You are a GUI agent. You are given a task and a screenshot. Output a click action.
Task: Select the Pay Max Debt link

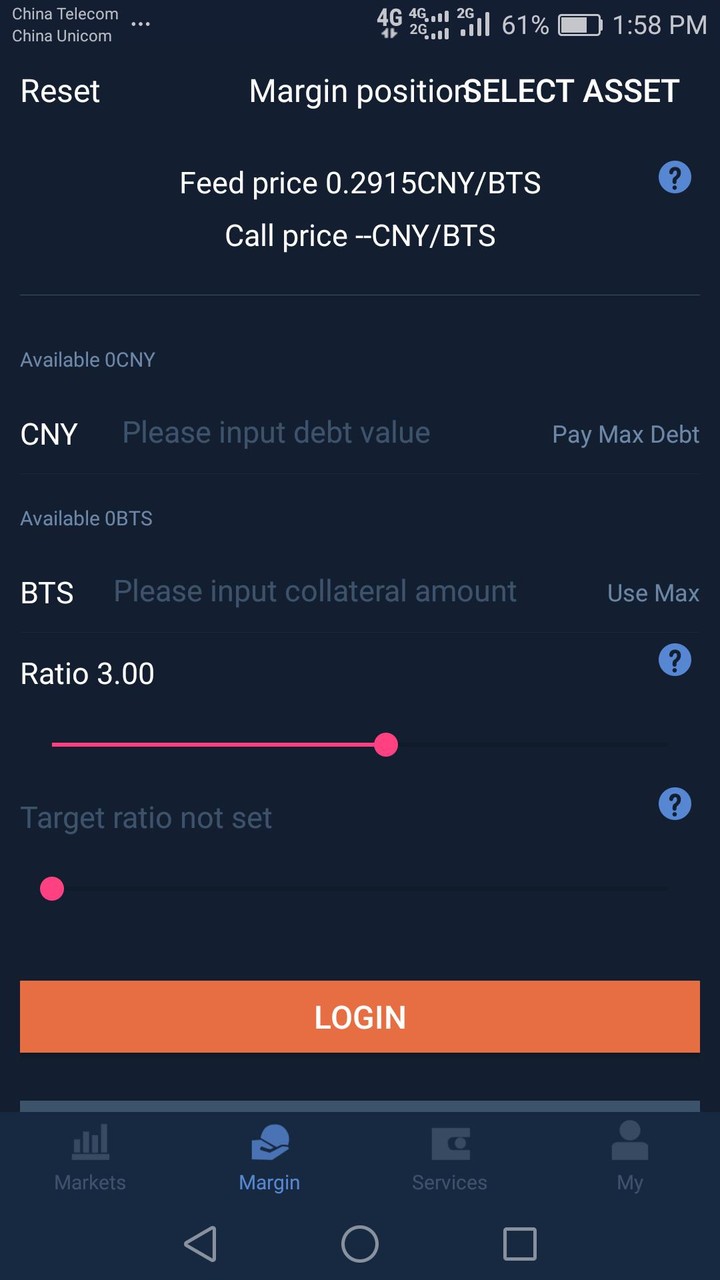click(x=625, y=434)
